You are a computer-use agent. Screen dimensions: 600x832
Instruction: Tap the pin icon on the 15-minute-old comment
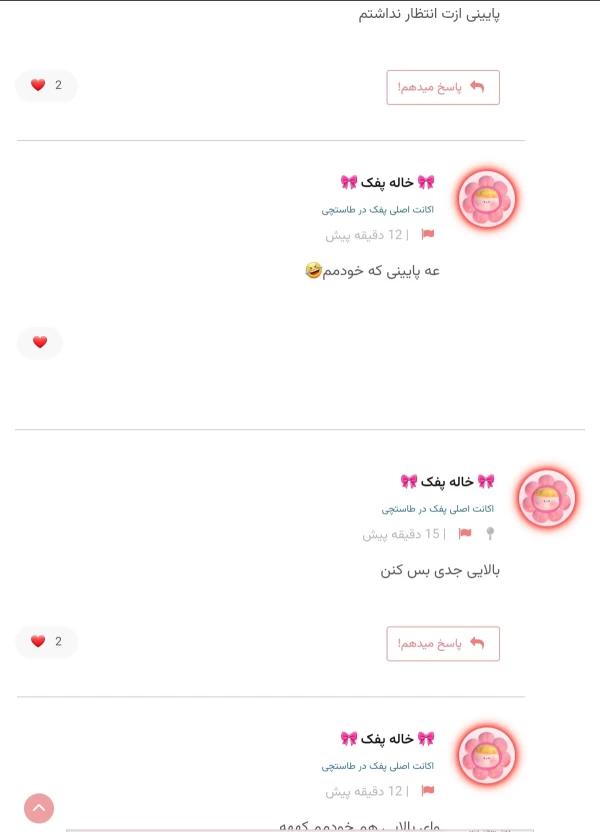[x=489, y=534]
